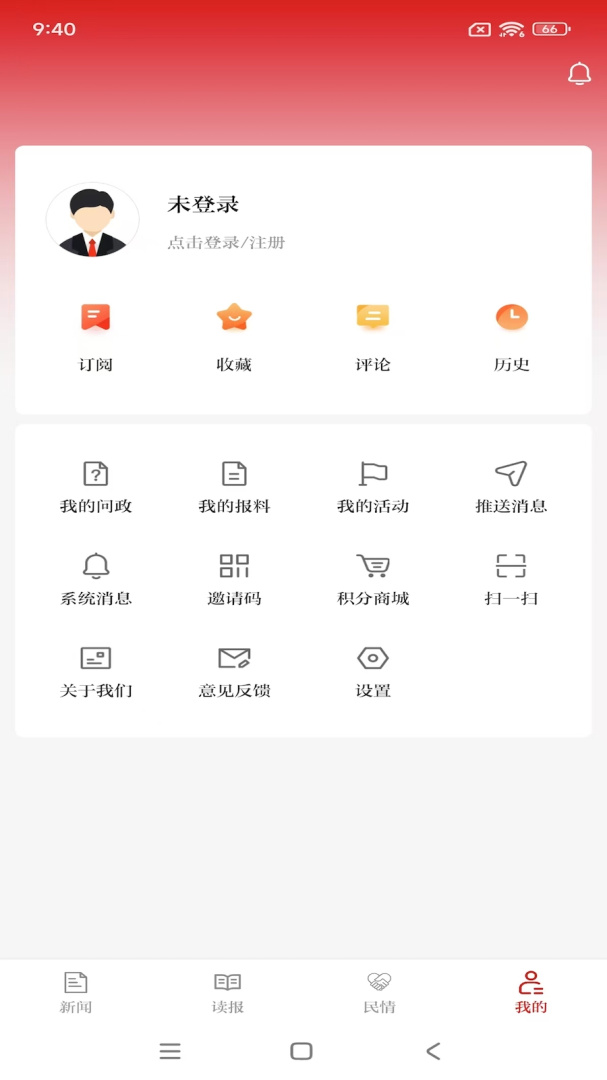
Task: Tap 点击登录/注册 to log in
Action: pyautogui.click(x=226, y=242)
